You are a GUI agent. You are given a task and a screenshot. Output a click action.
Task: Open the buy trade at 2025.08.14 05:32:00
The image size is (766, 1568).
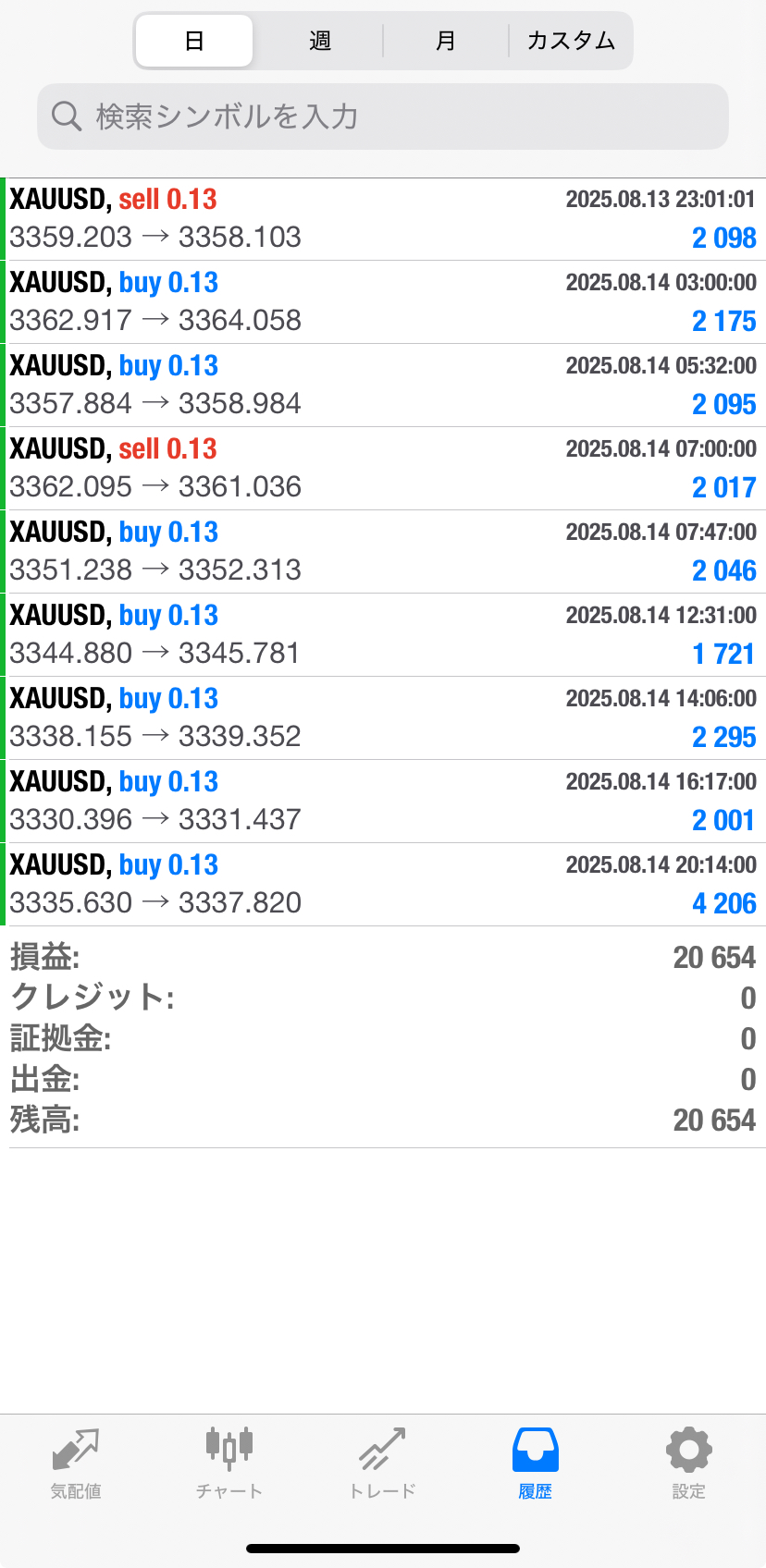[x=383, y=386]
